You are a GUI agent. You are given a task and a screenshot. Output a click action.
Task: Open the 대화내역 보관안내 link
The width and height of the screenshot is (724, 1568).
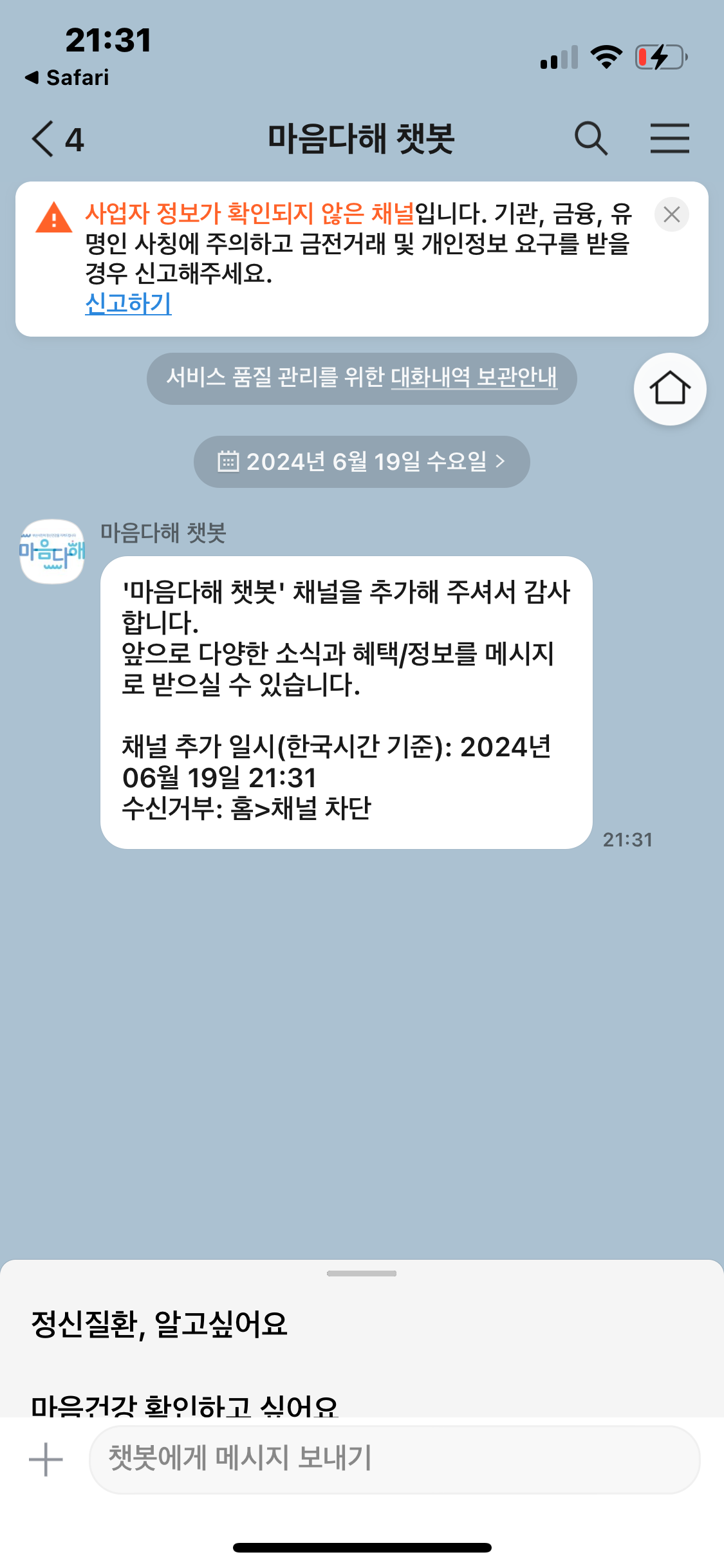click(474, 377)
